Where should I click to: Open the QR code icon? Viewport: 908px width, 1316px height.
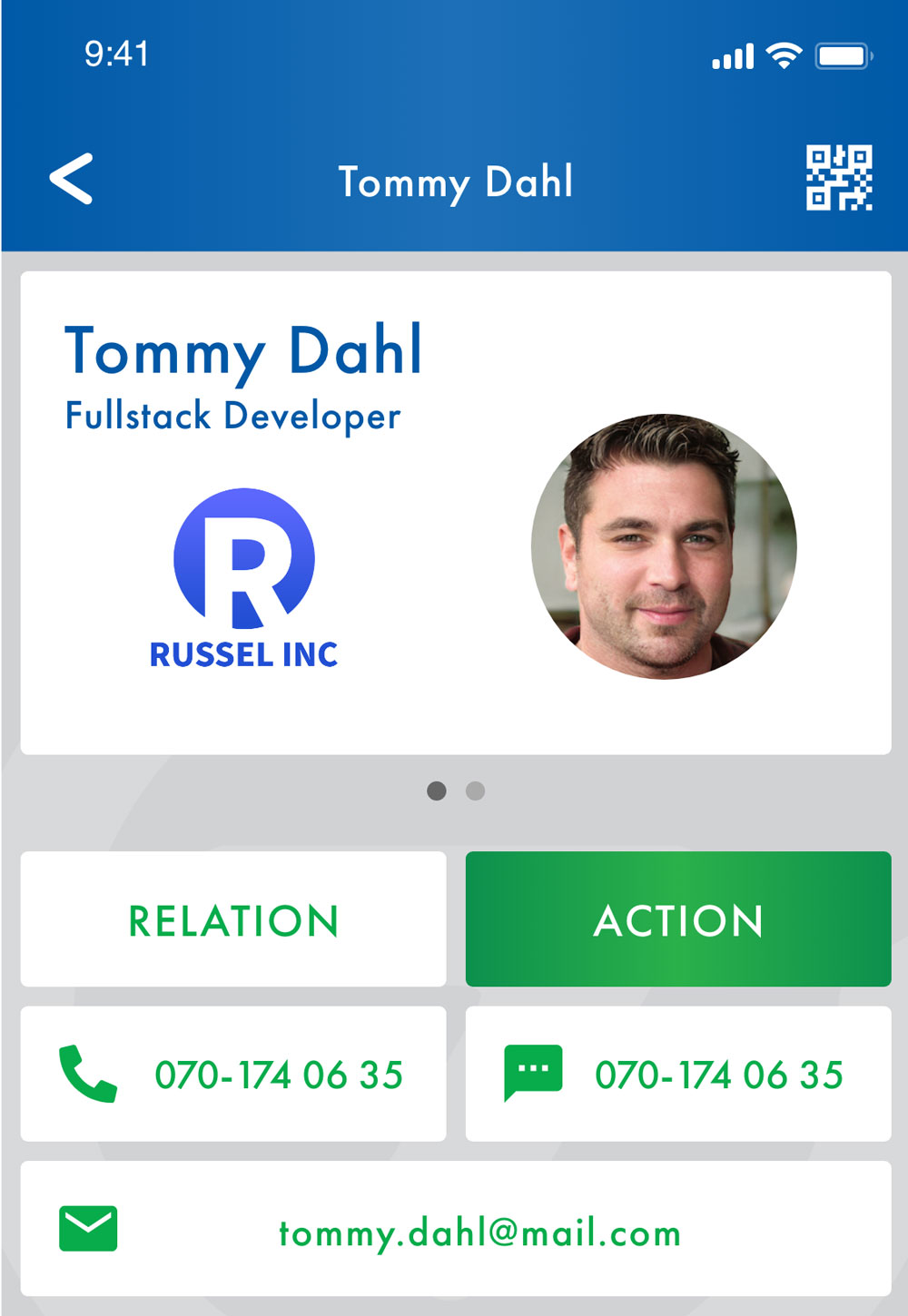pos(839,179)
